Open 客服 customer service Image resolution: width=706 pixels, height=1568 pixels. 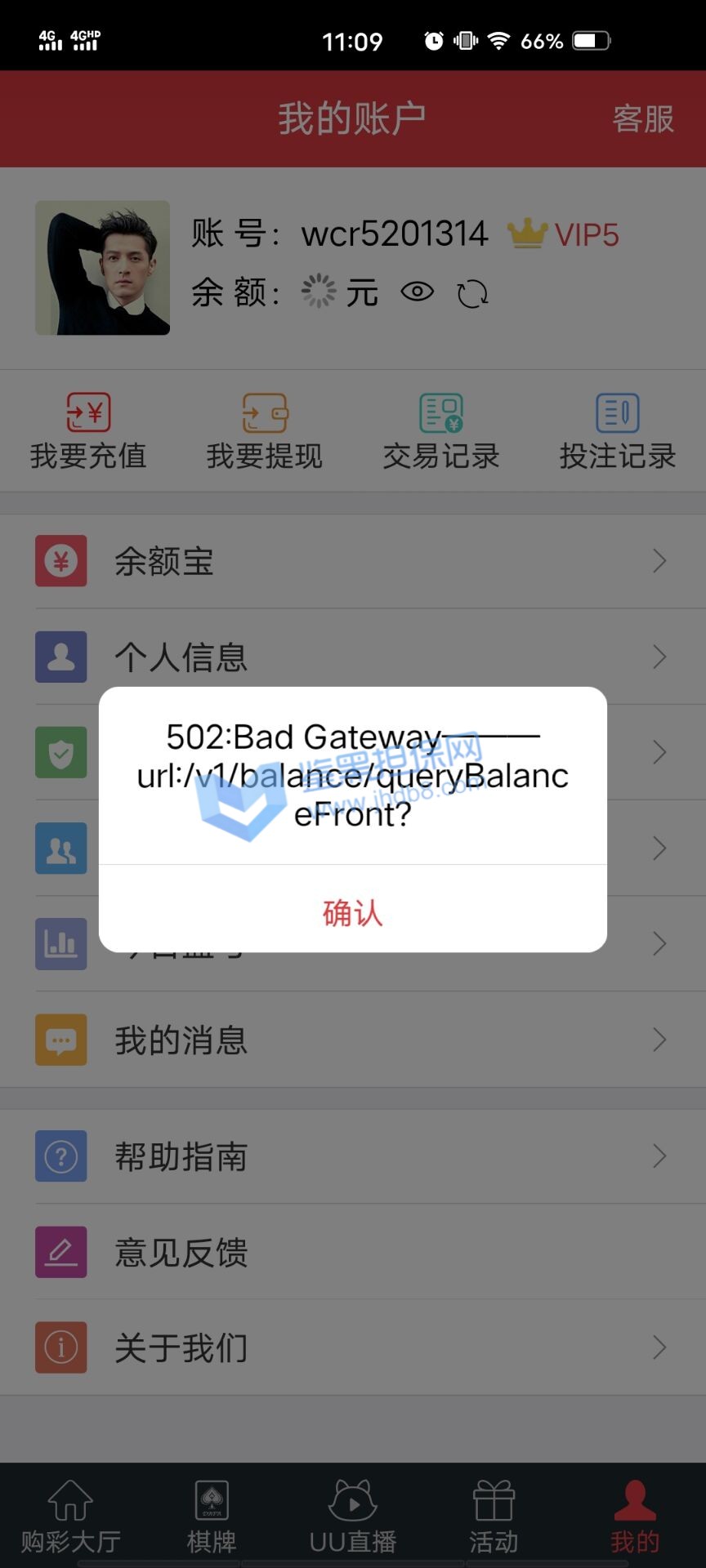coord(643,119)
